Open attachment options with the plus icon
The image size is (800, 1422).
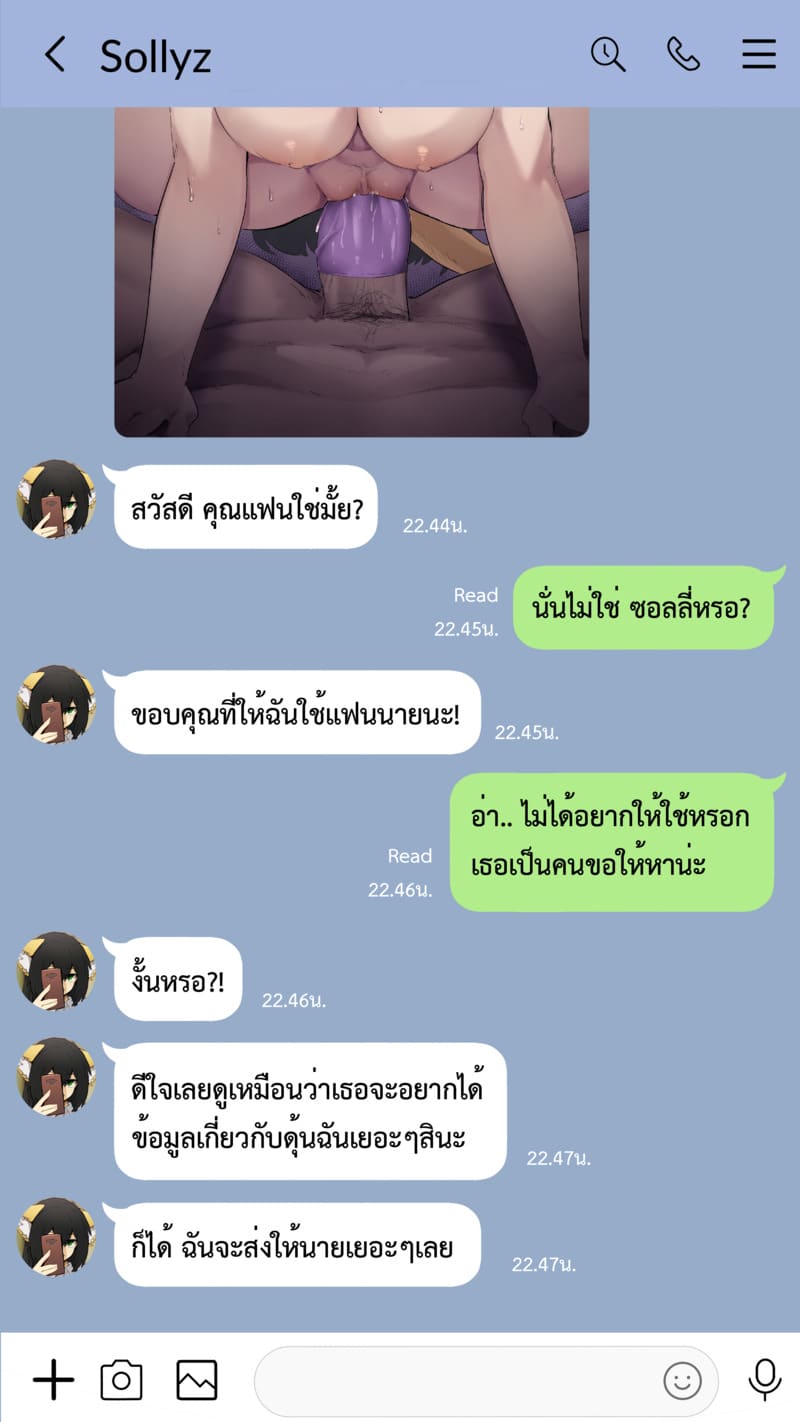pos(52,1380)
